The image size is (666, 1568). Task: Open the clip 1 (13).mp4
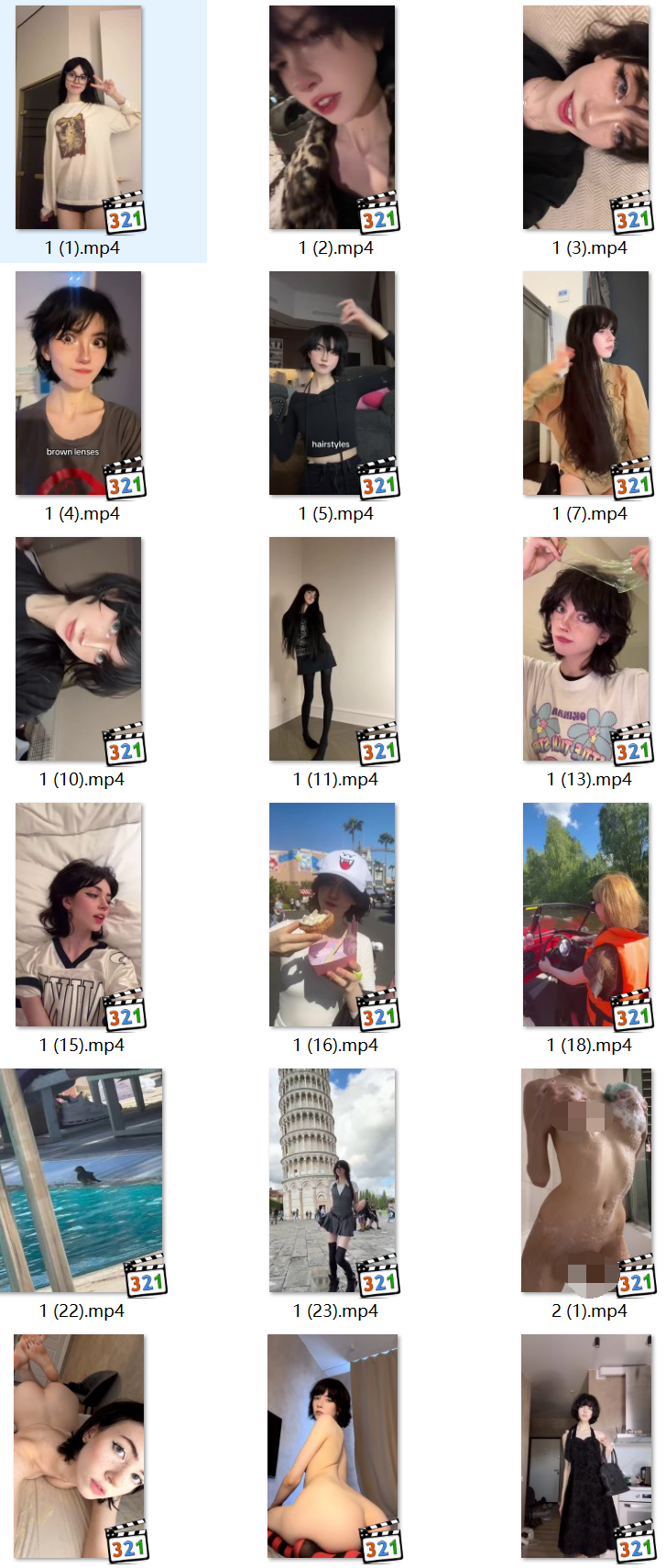(586, 649)
